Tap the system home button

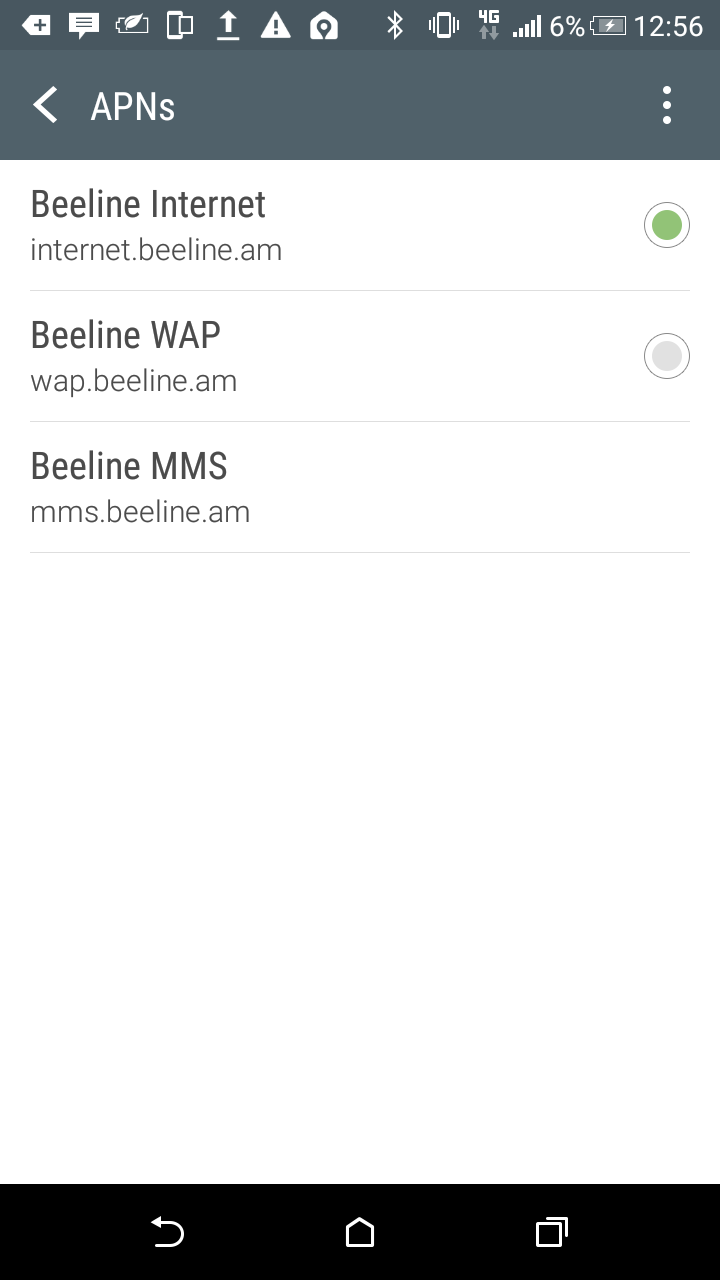[x=360, y=1232]
